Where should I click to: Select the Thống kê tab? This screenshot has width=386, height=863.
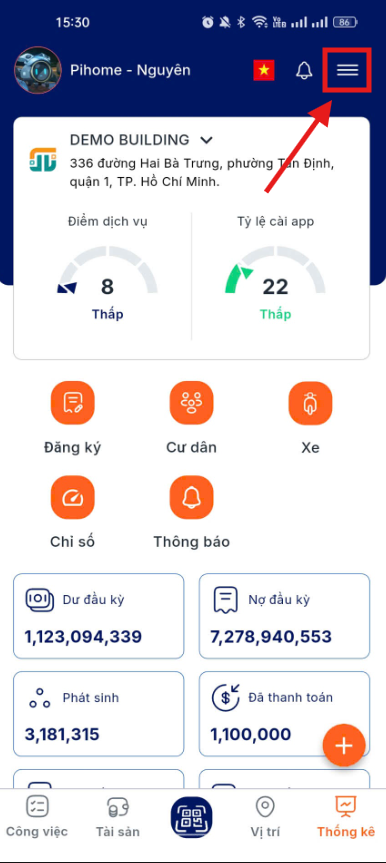tap(346, 816)
